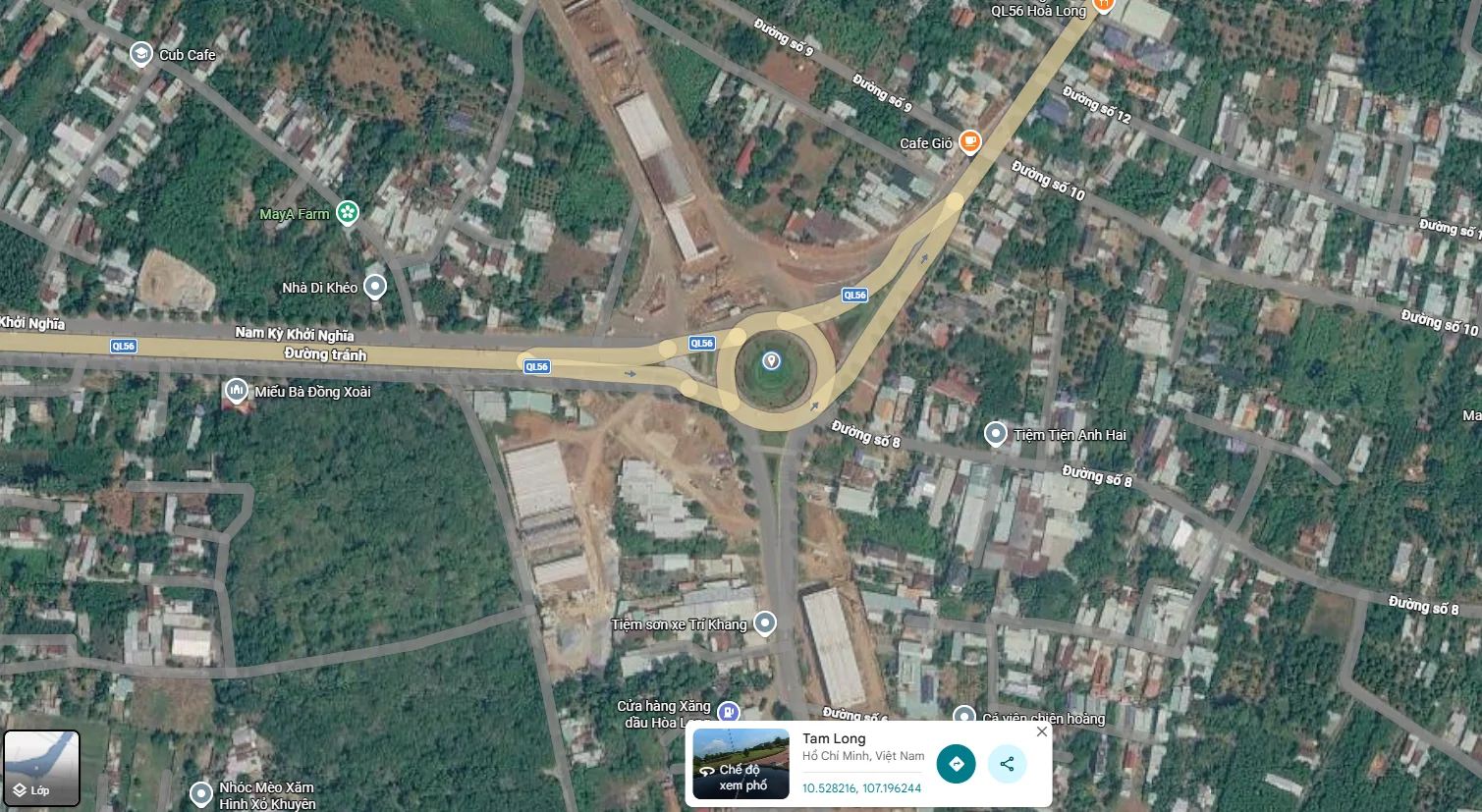Open Nhà Dì Khéo place pin
This screenshot has height=812, width=1482.
click(374, 287)
